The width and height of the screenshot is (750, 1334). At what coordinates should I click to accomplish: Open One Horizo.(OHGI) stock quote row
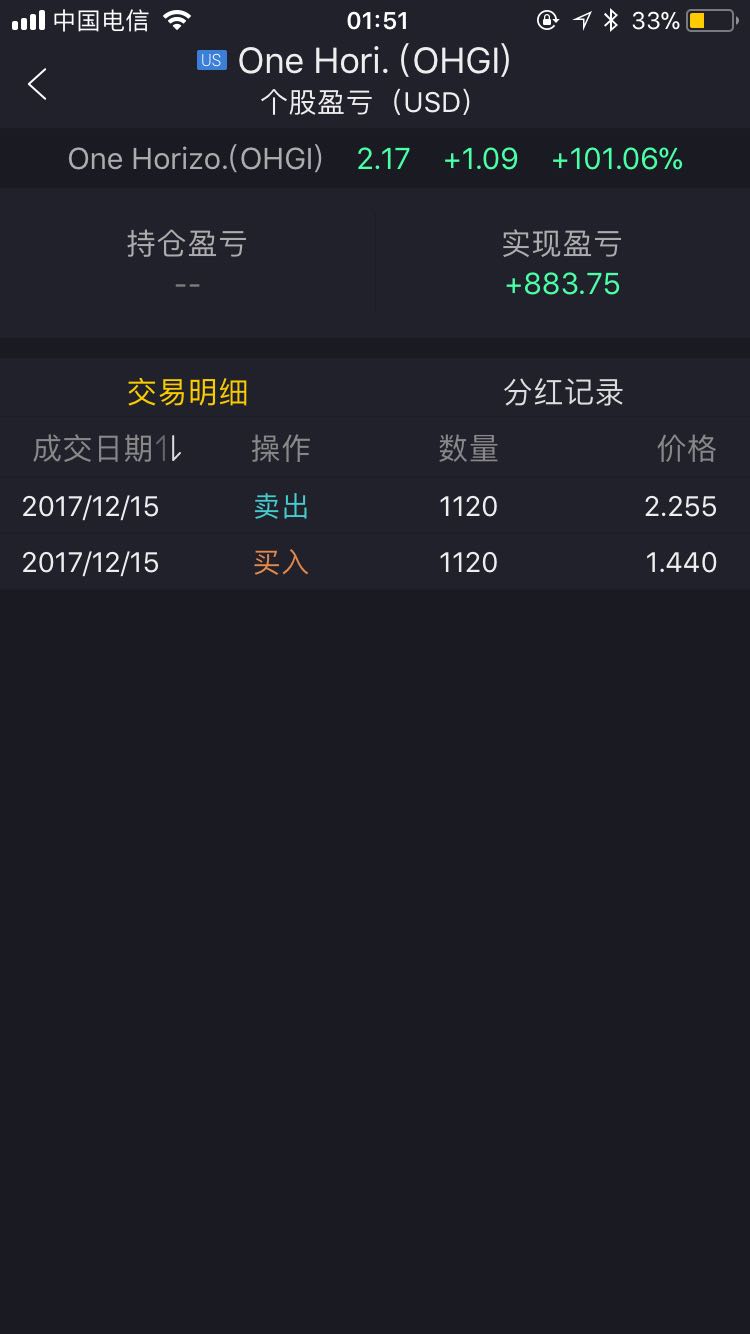[x=375, y=159]
